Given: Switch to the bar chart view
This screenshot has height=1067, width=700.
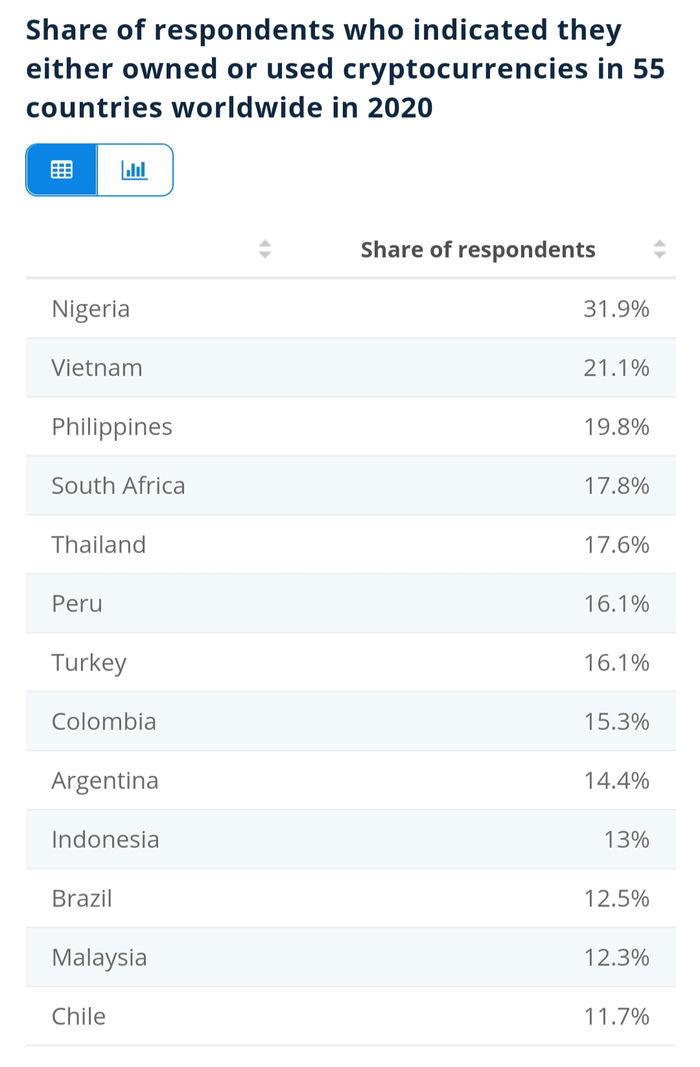Looking at the screenshot, I should pos(134,170).
